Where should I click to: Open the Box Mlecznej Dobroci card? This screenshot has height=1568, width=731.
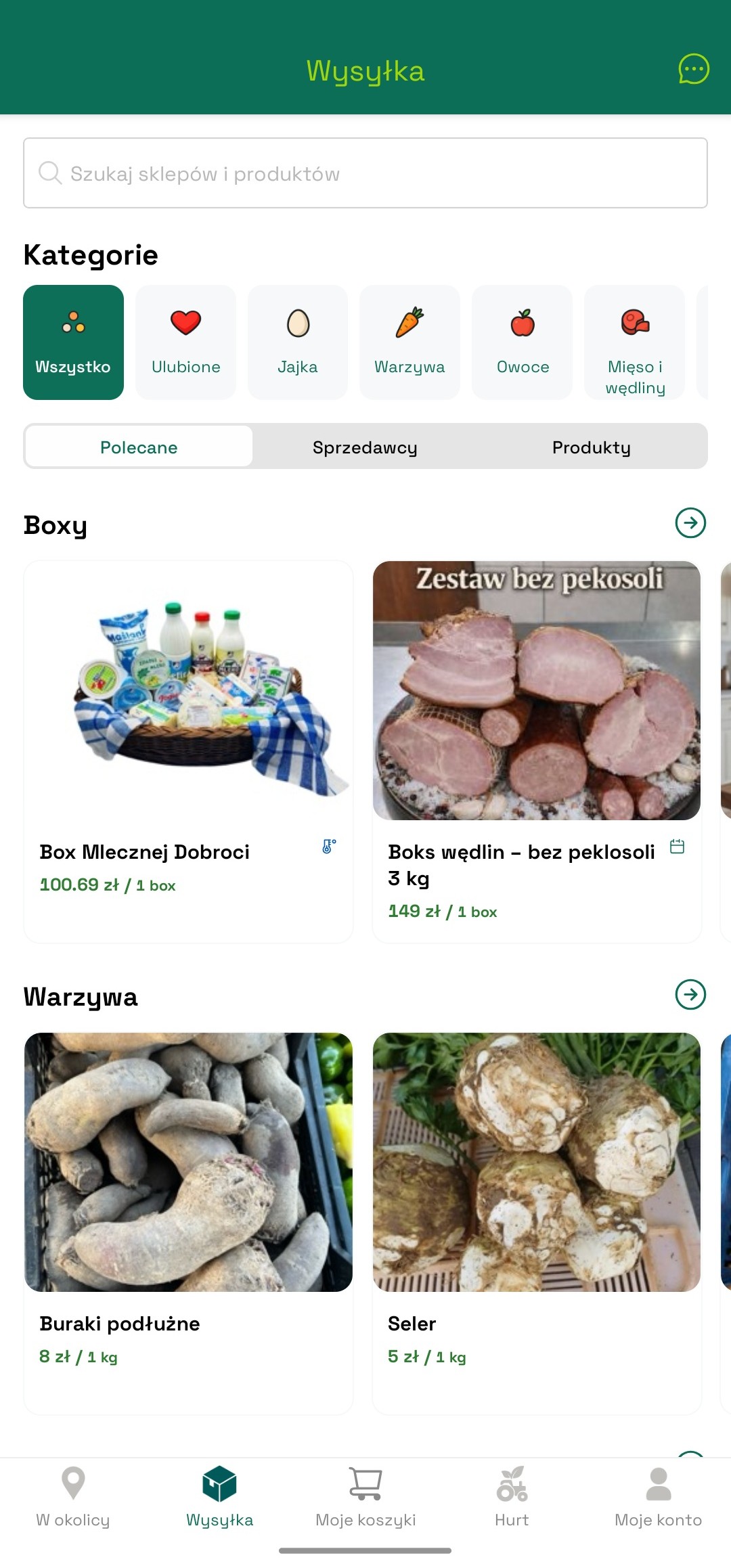pos(188,751)
